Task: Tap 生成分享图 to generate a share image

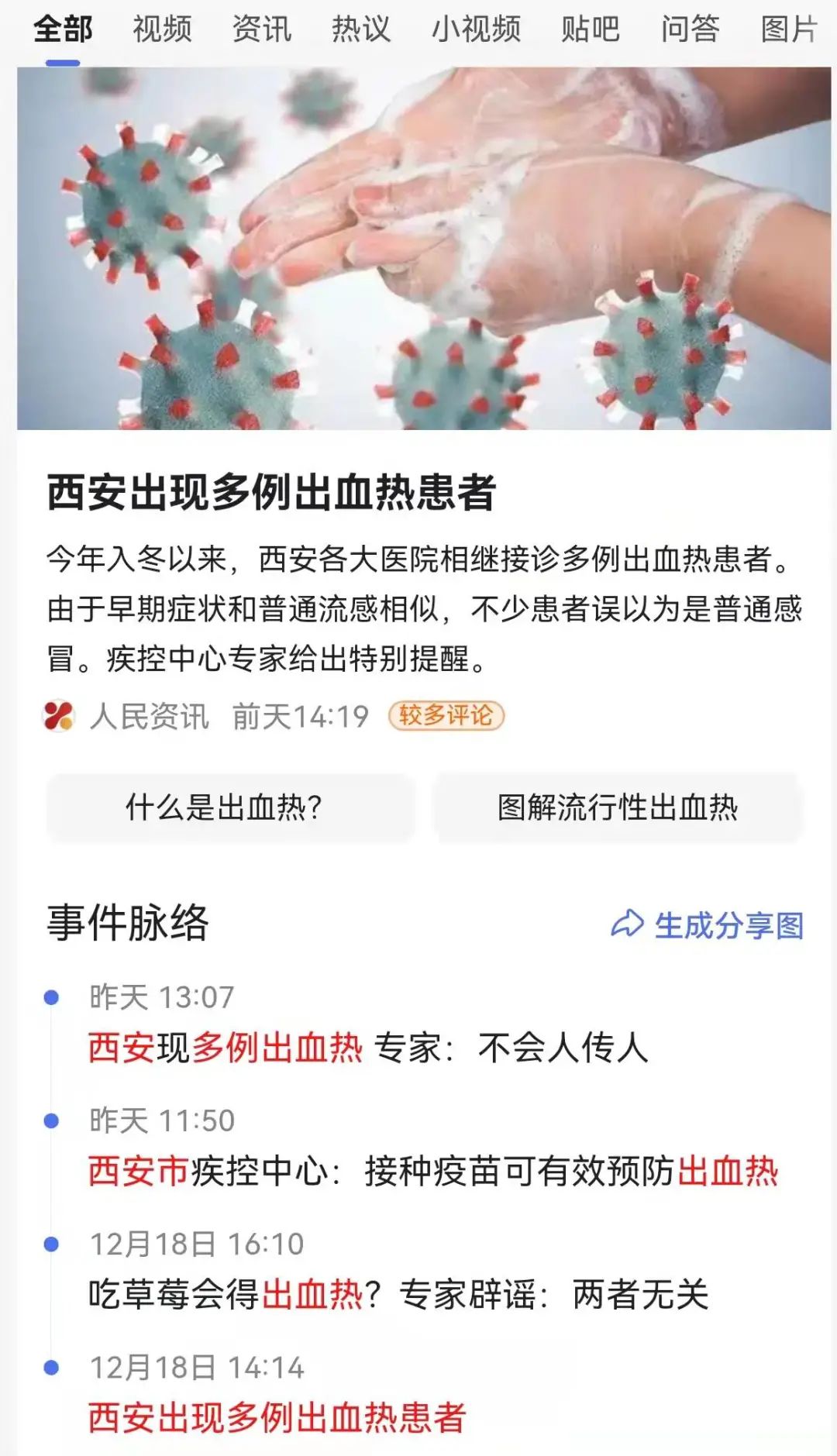Action: 728,922
